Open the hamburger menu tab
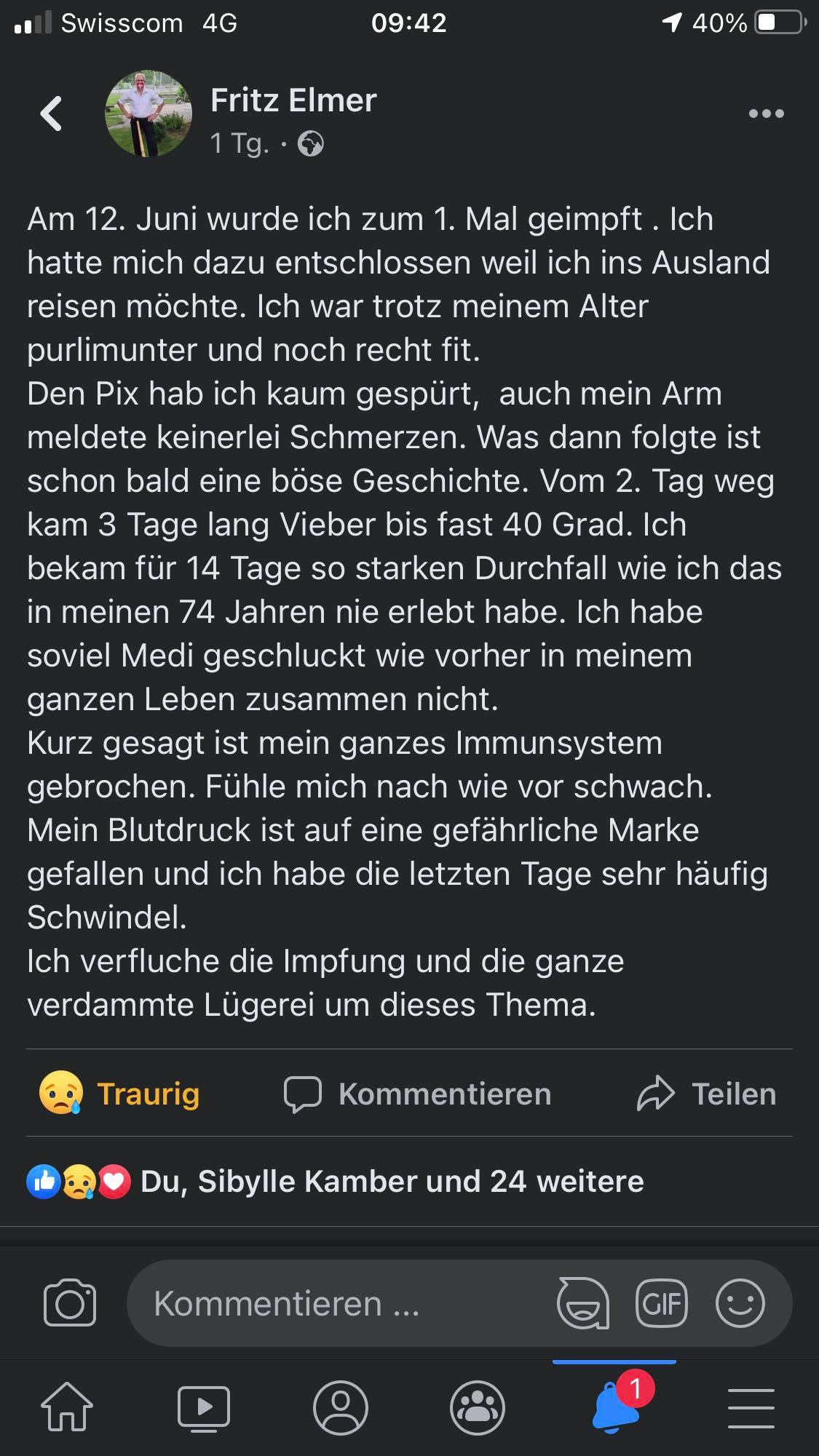This screenshot has height=1456, width=819. tap(751, 1407)
